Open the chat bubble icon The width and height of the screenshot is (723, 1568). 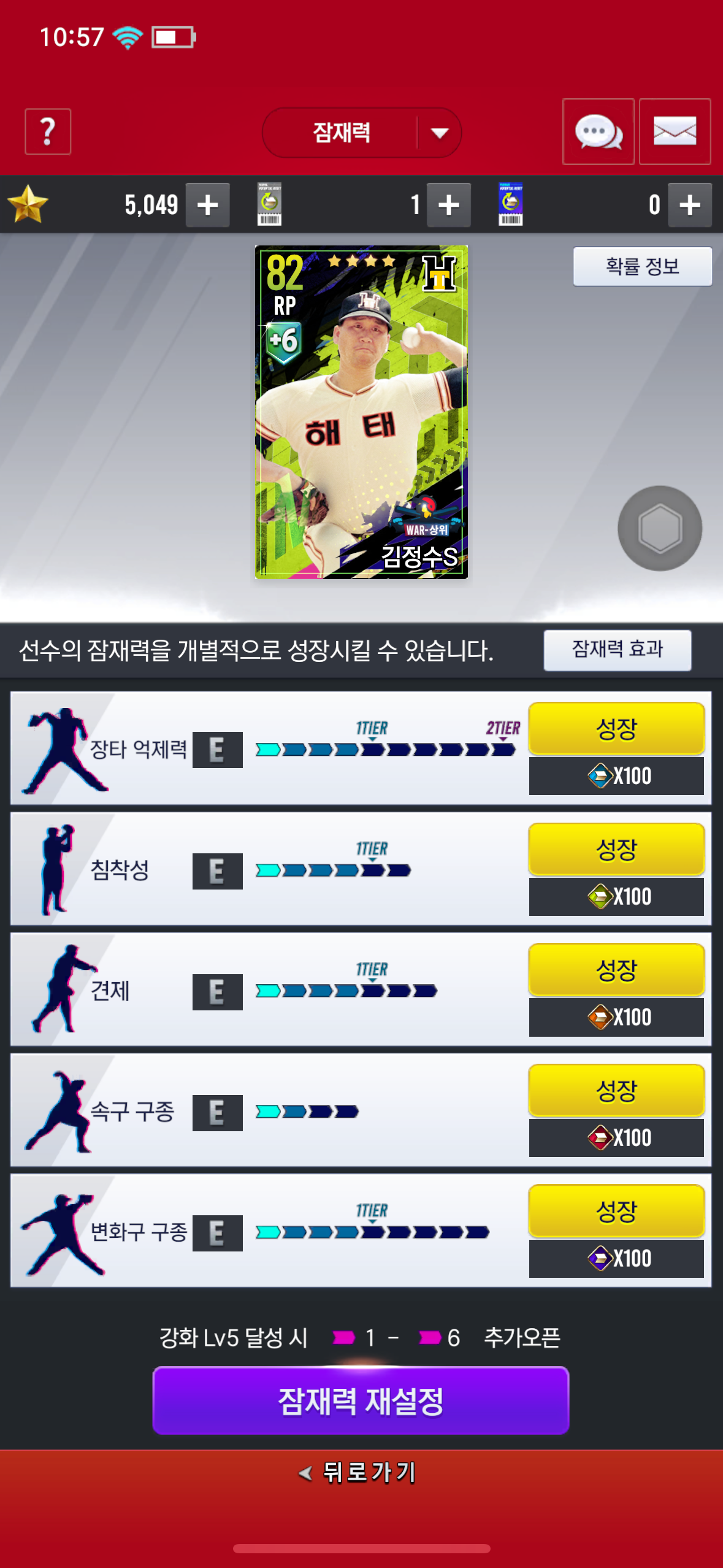coord(598,131)
